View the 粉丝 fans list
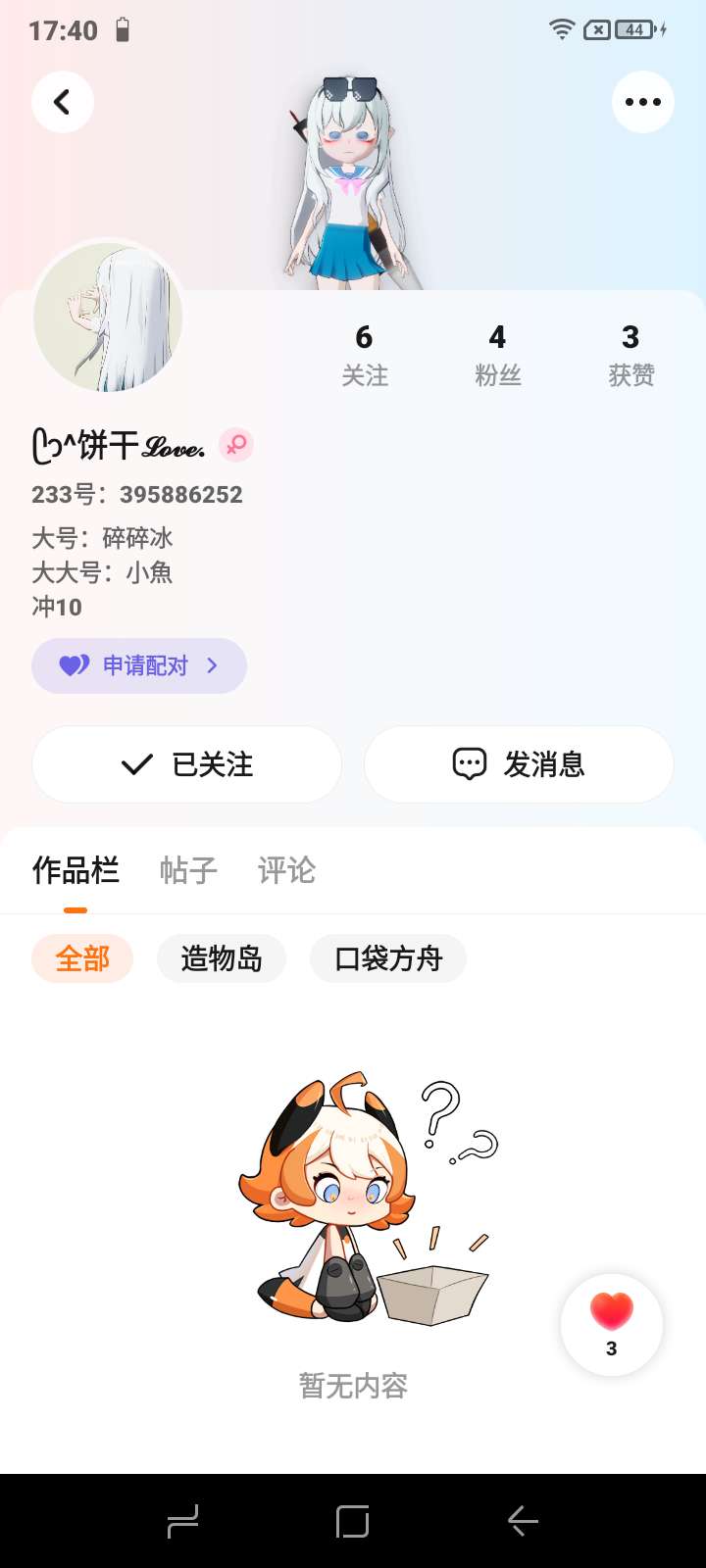Screen dimensions: 706x1568 click(498, 355)
